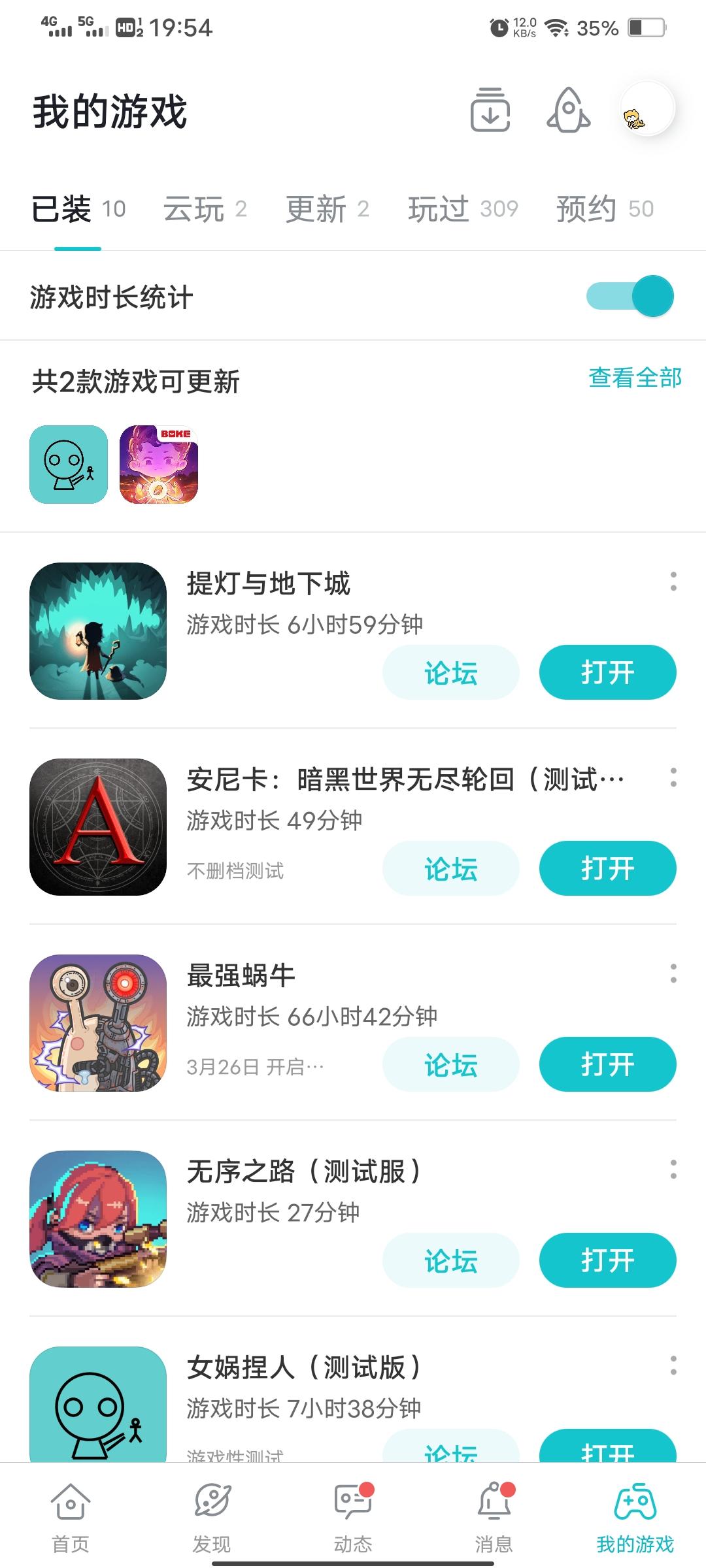The image size is (706, 1568).
Task: Show more options for 无序之路
Action: [673, 1169]
